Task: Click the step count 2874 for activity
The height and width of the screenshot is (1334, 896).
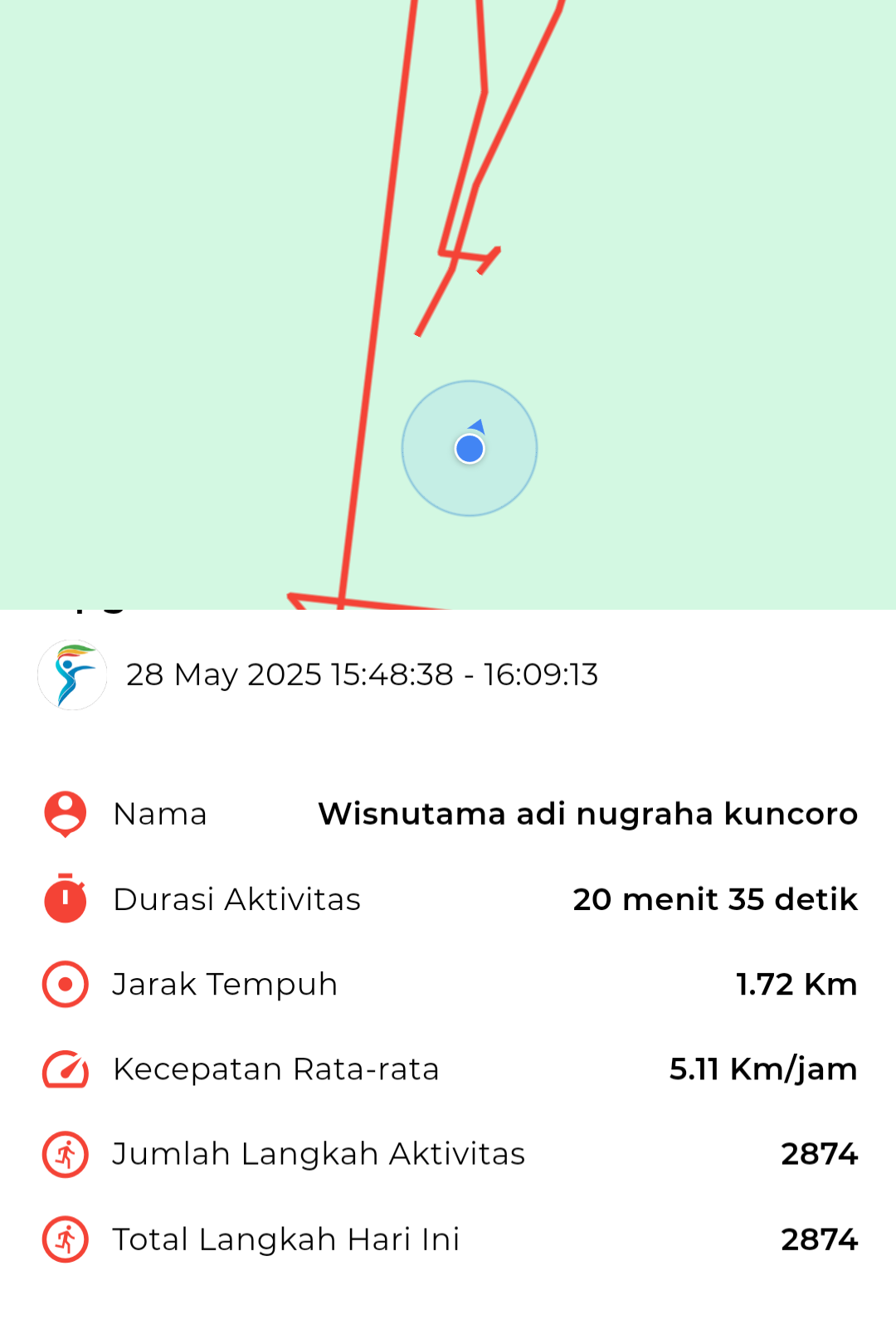Action: pos(820,1153)
